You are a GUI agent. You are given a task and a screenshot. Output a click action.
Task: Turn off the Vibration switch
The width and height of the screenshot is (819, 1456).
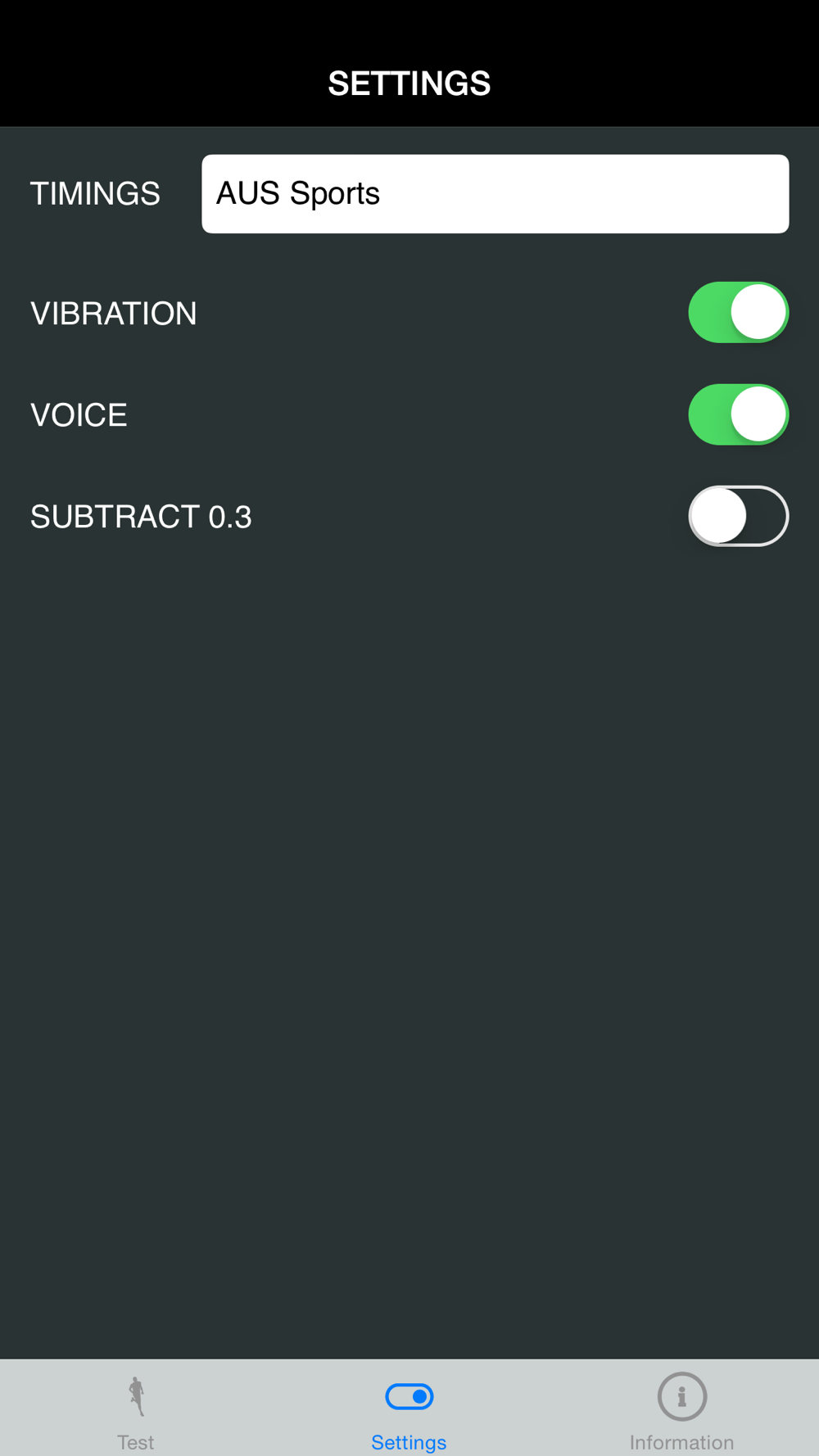pos(738,313)
